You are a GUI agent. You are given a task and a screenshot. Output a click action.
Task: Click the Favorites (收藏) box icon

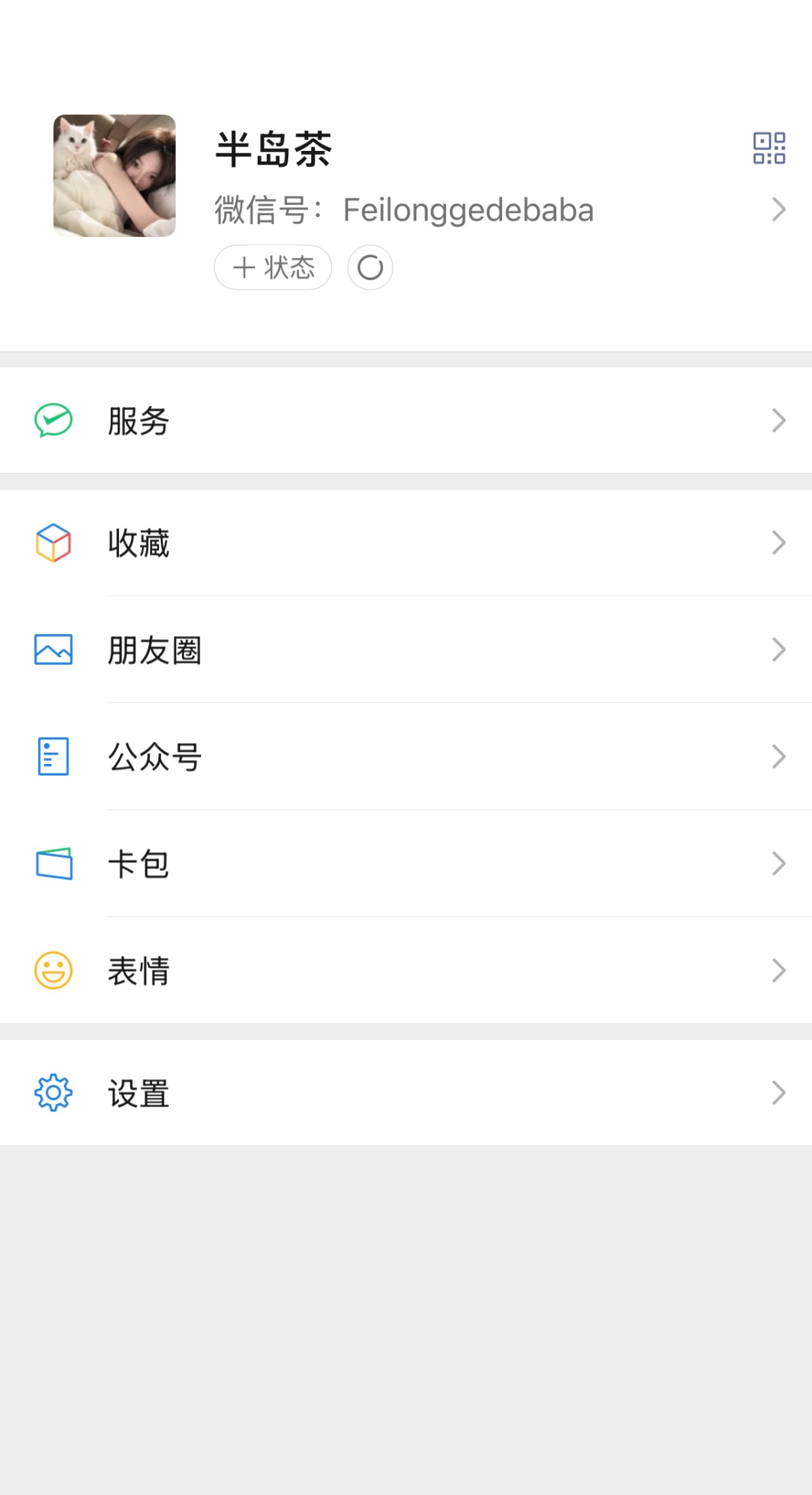[x=54, y=543]
